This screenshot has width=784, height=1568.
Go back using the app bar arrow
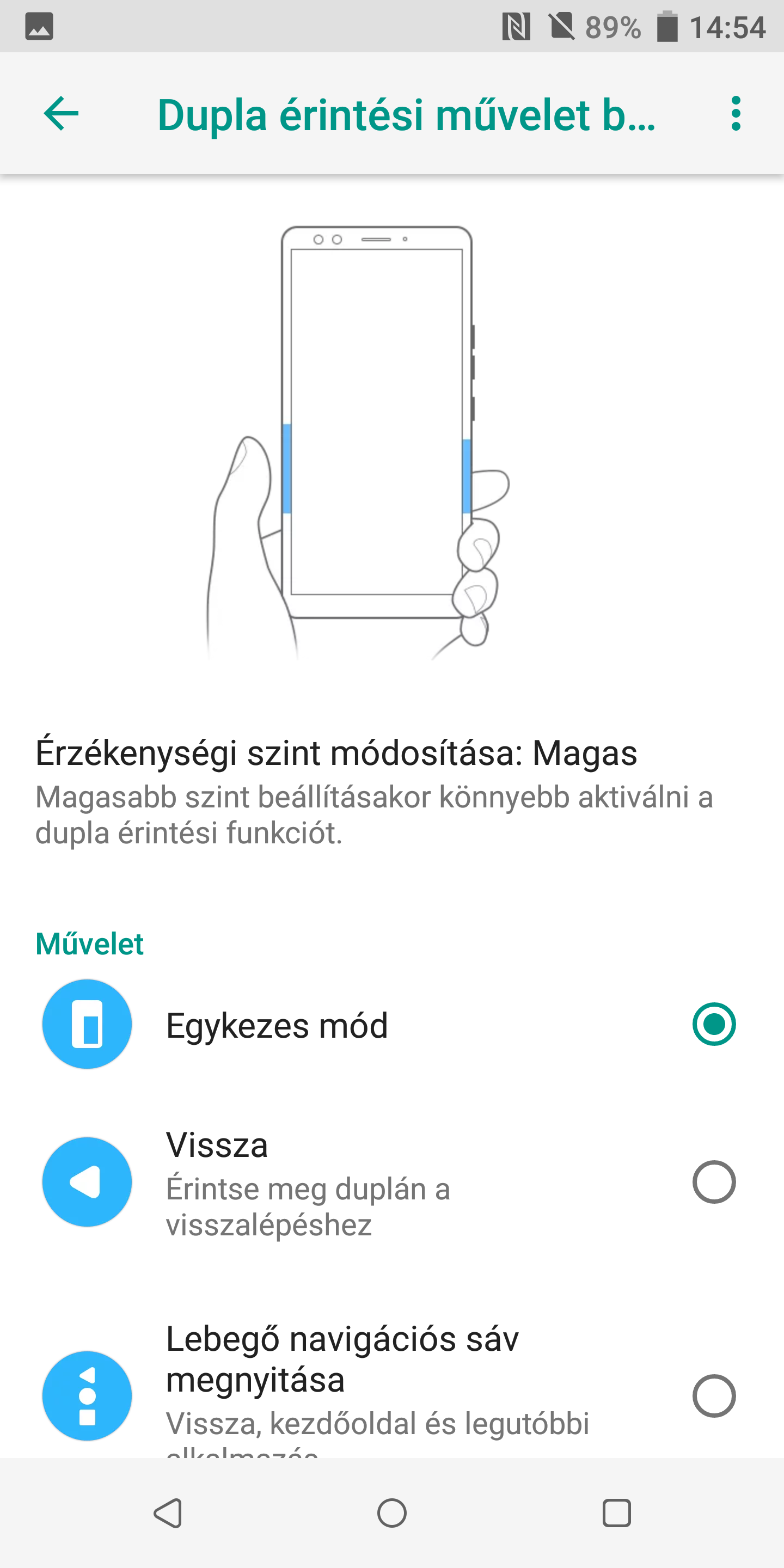62,113
